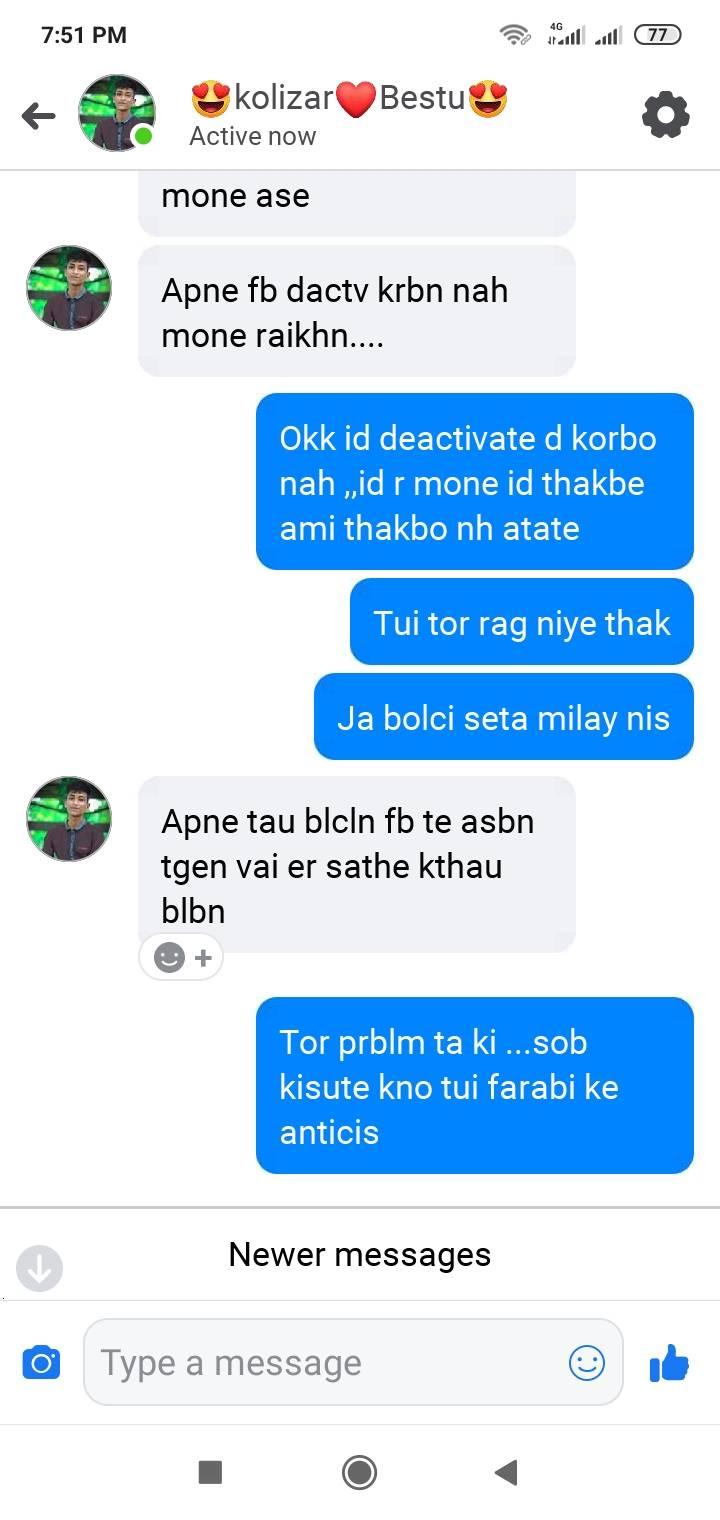Tap the system home button
The image size is (720, 1520).
coord(359,1472)
